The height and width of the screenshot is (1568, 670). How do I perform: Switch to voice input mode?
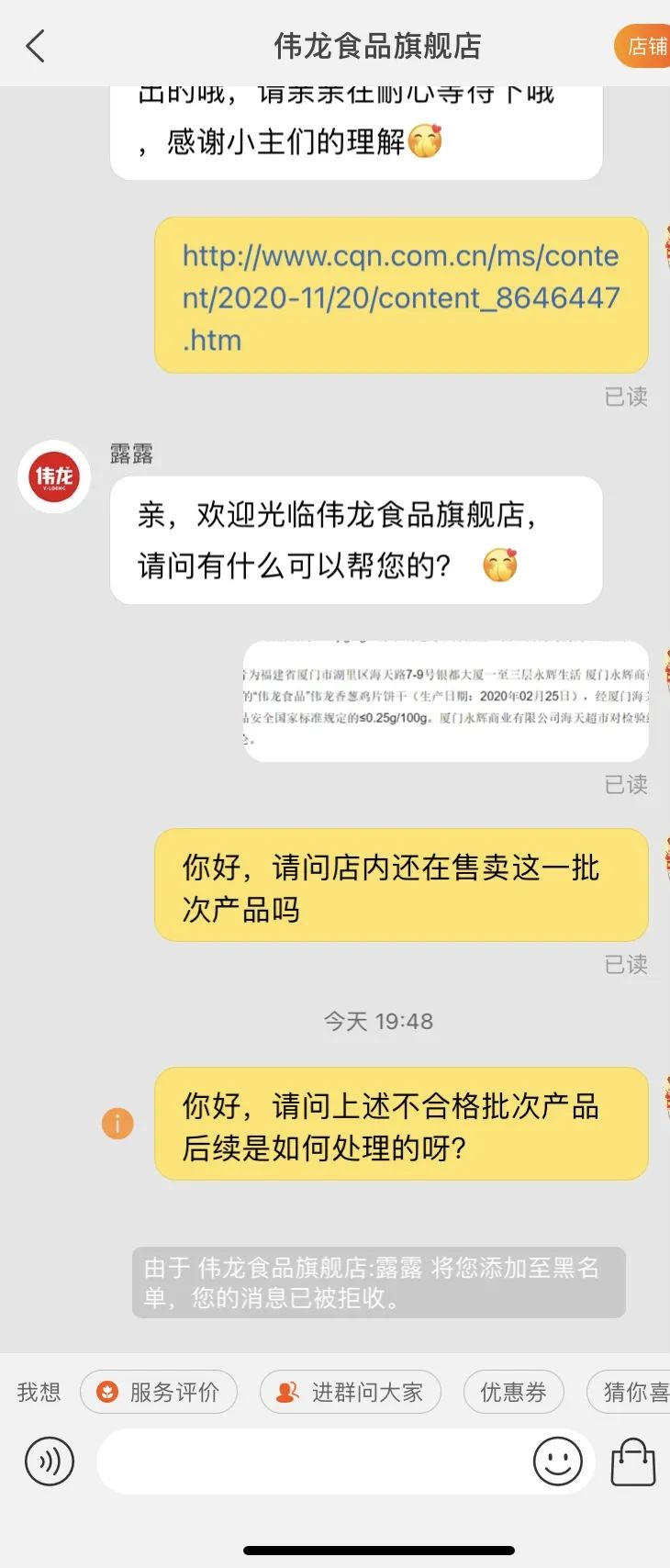(x=50, y=1462)
